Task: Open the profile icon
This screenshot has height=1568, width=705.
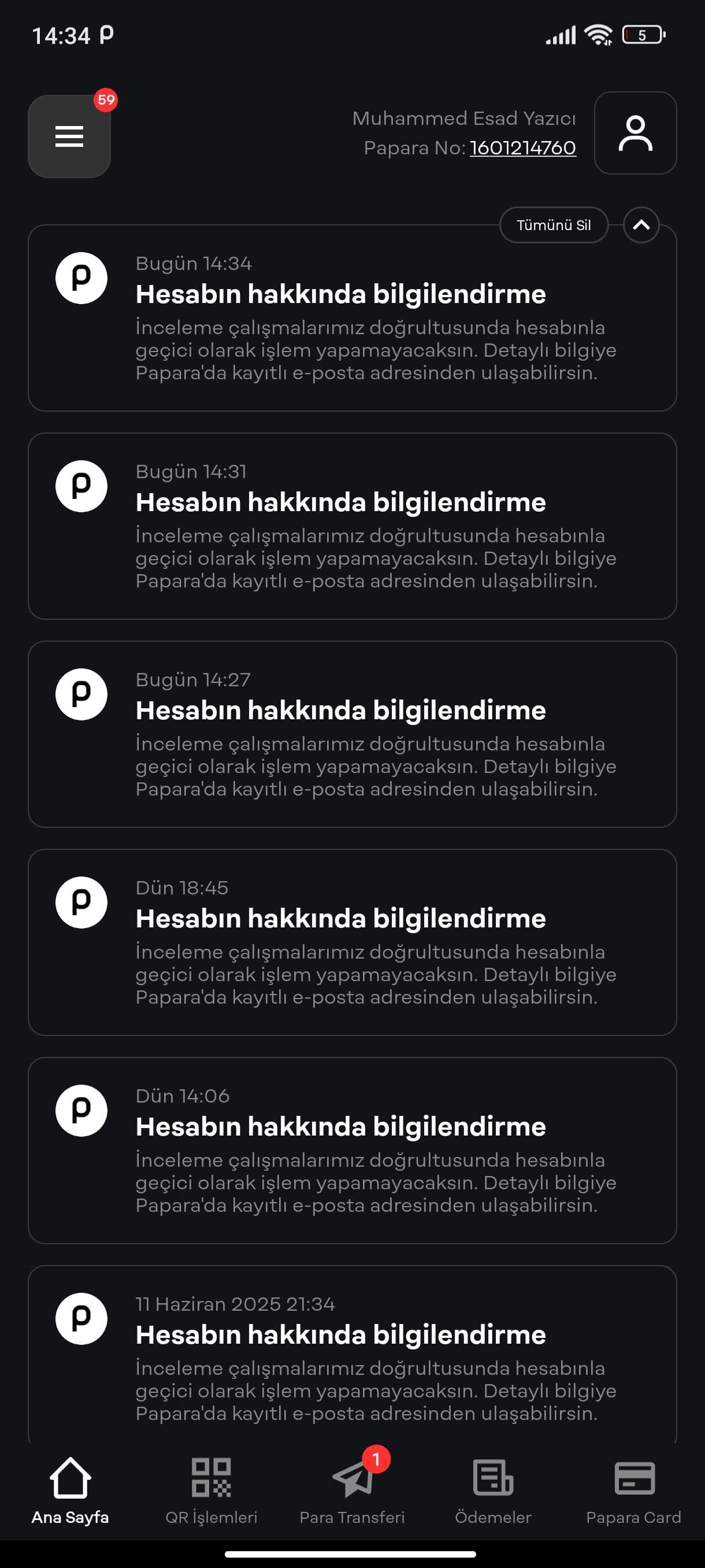Action: [x=635, y=134]
